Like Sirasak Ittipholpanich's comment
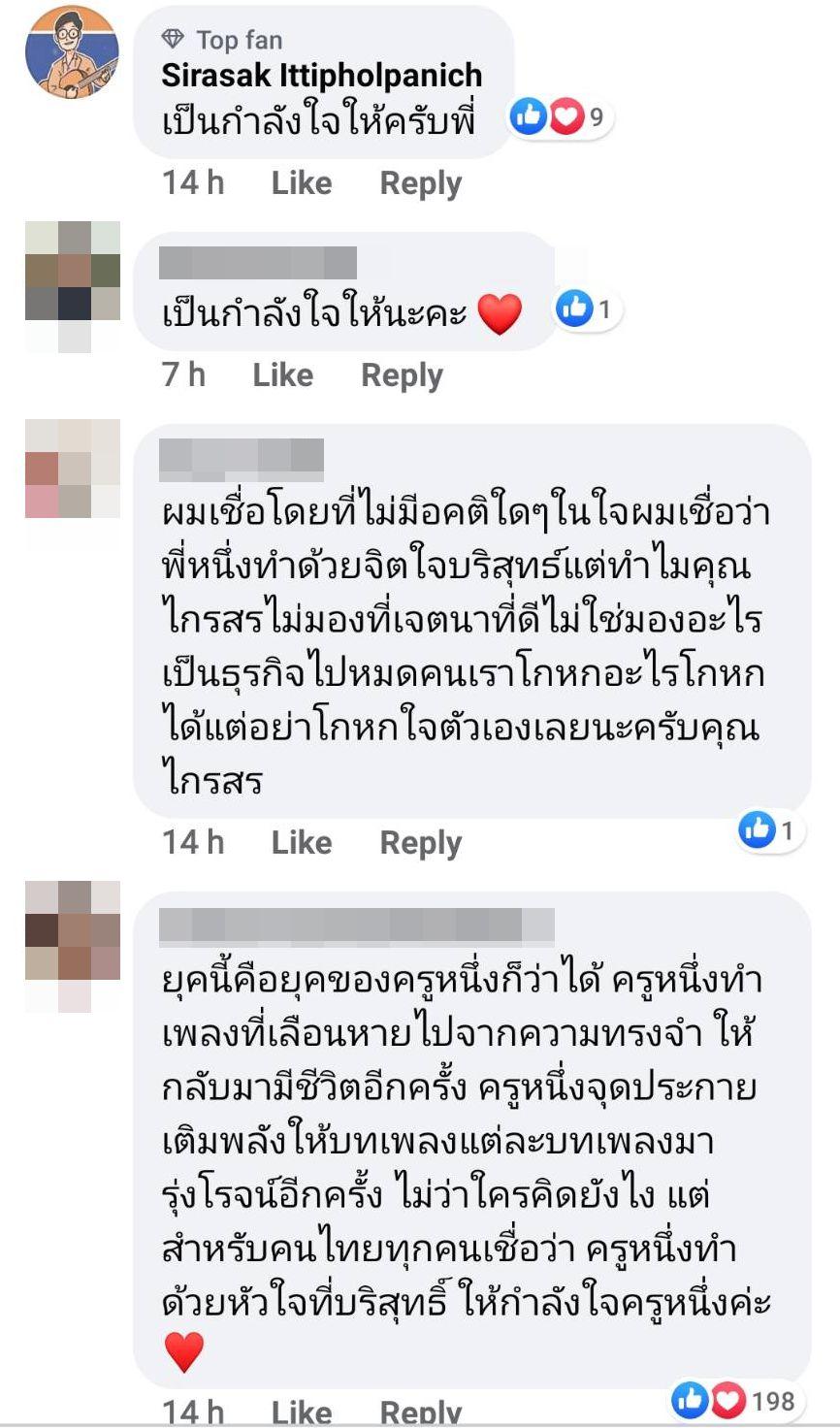 (301, 182)
